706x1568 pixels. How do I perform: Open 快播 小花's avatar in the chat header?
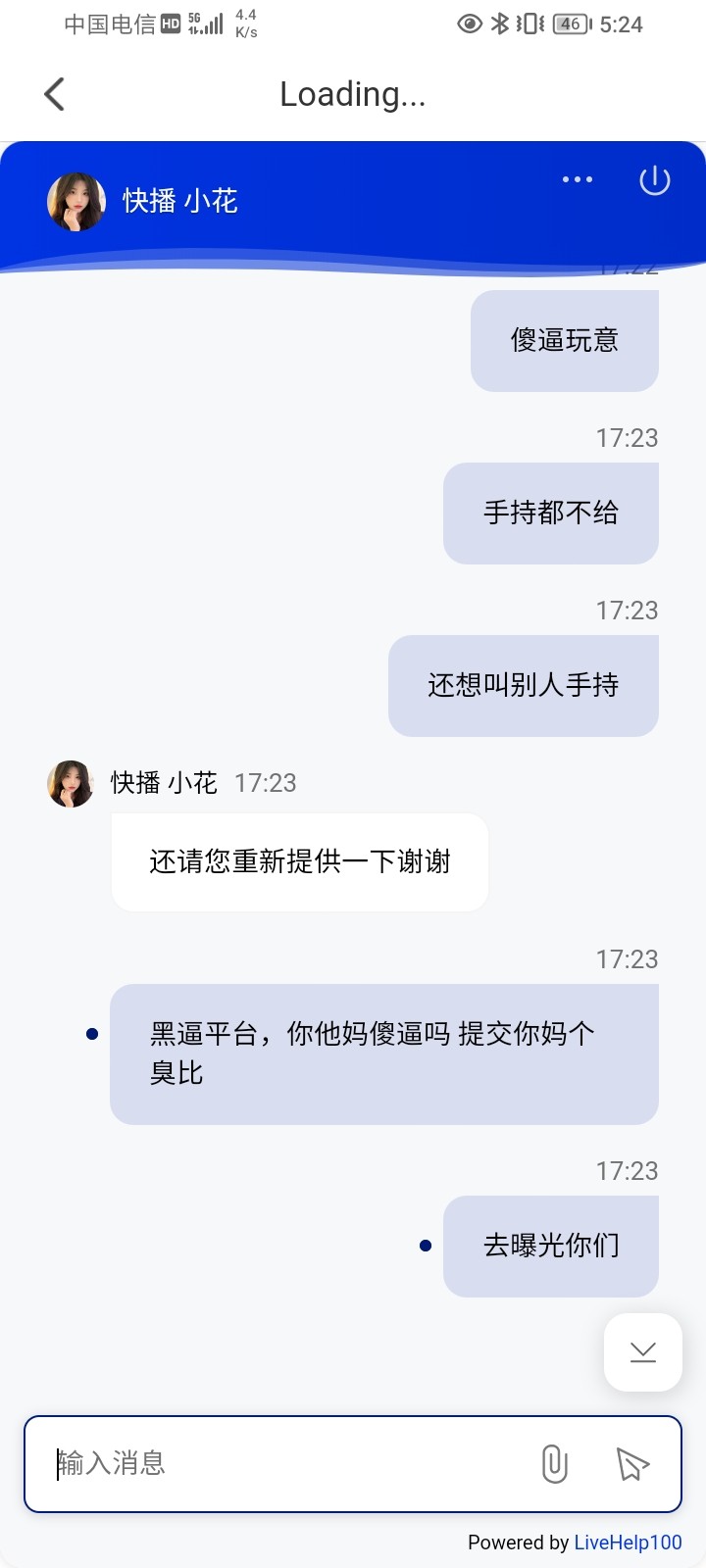(x=76, y=201)
